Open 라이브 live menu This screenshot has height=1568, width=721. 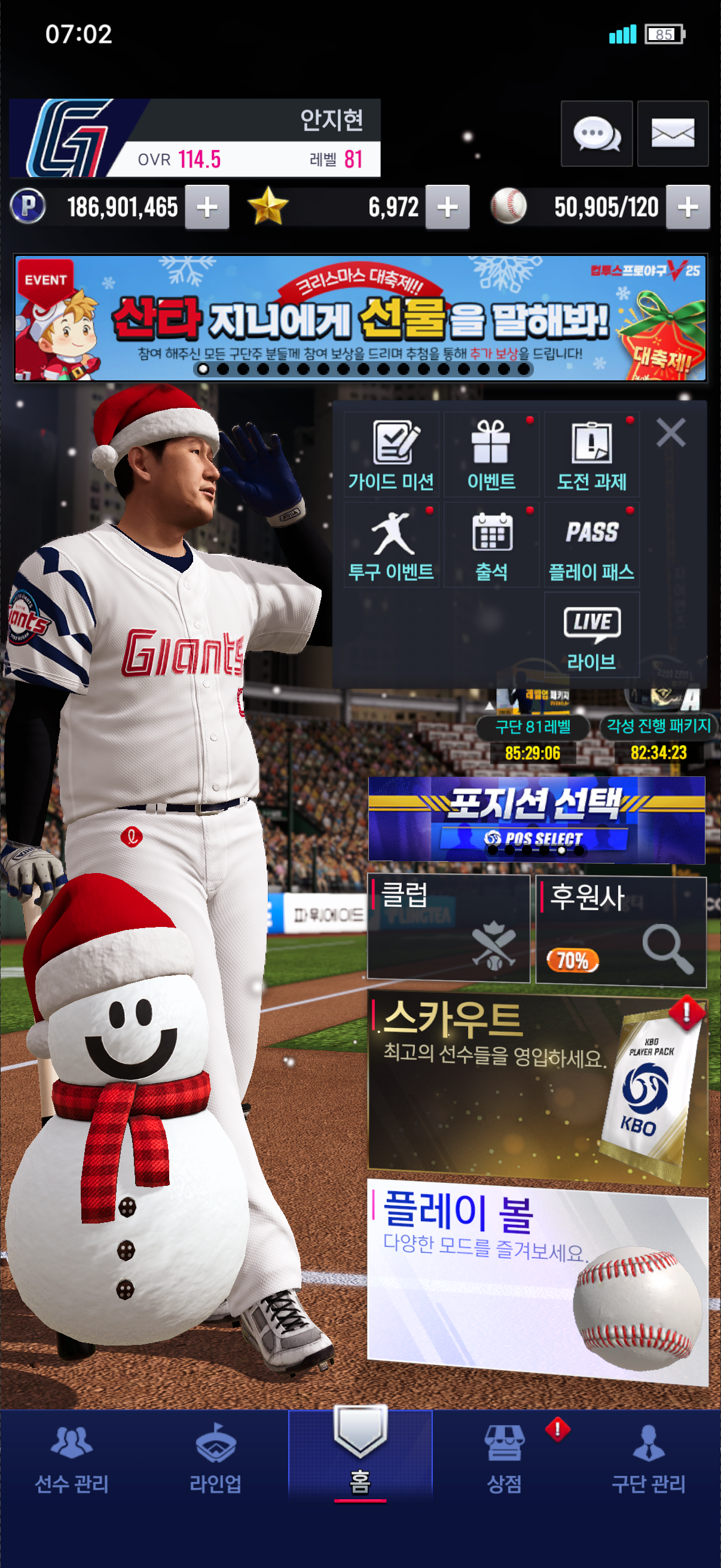591,635
